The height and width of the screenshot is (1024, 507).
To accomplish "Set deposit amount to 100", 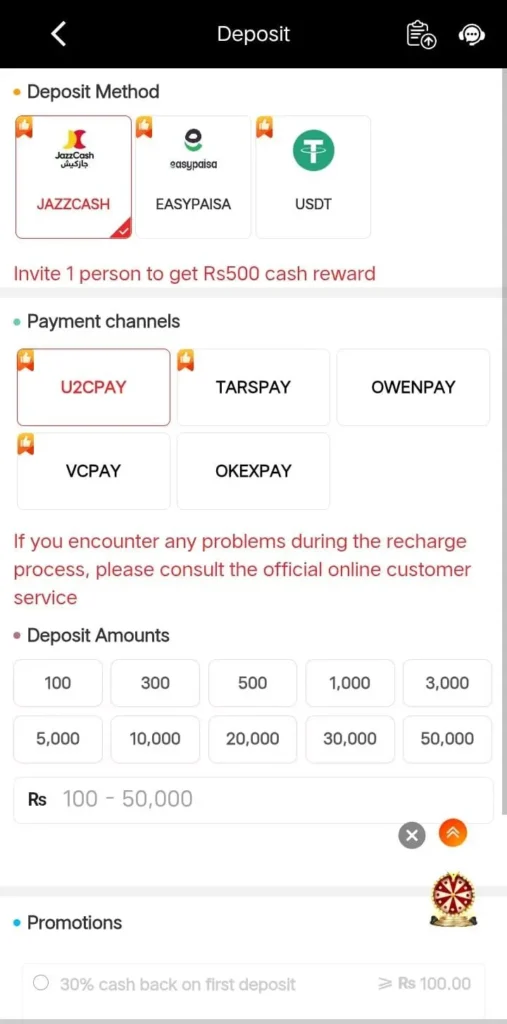I will pyautogui.click(x=58, y=683).
